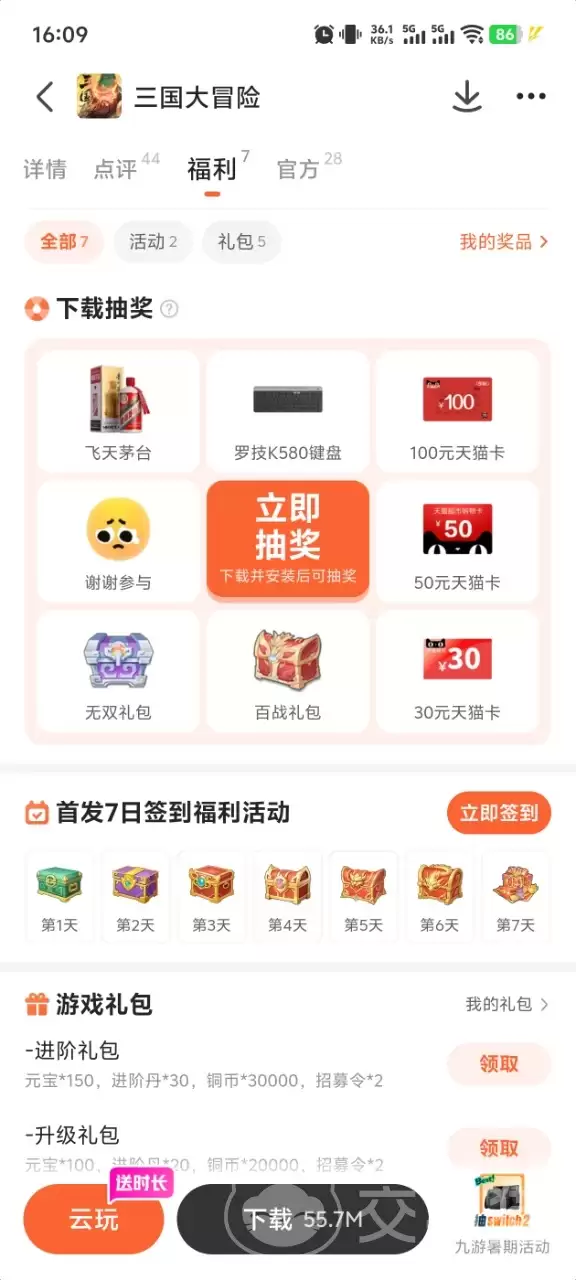Go back using the top-left arrow

tap(45, 97)
